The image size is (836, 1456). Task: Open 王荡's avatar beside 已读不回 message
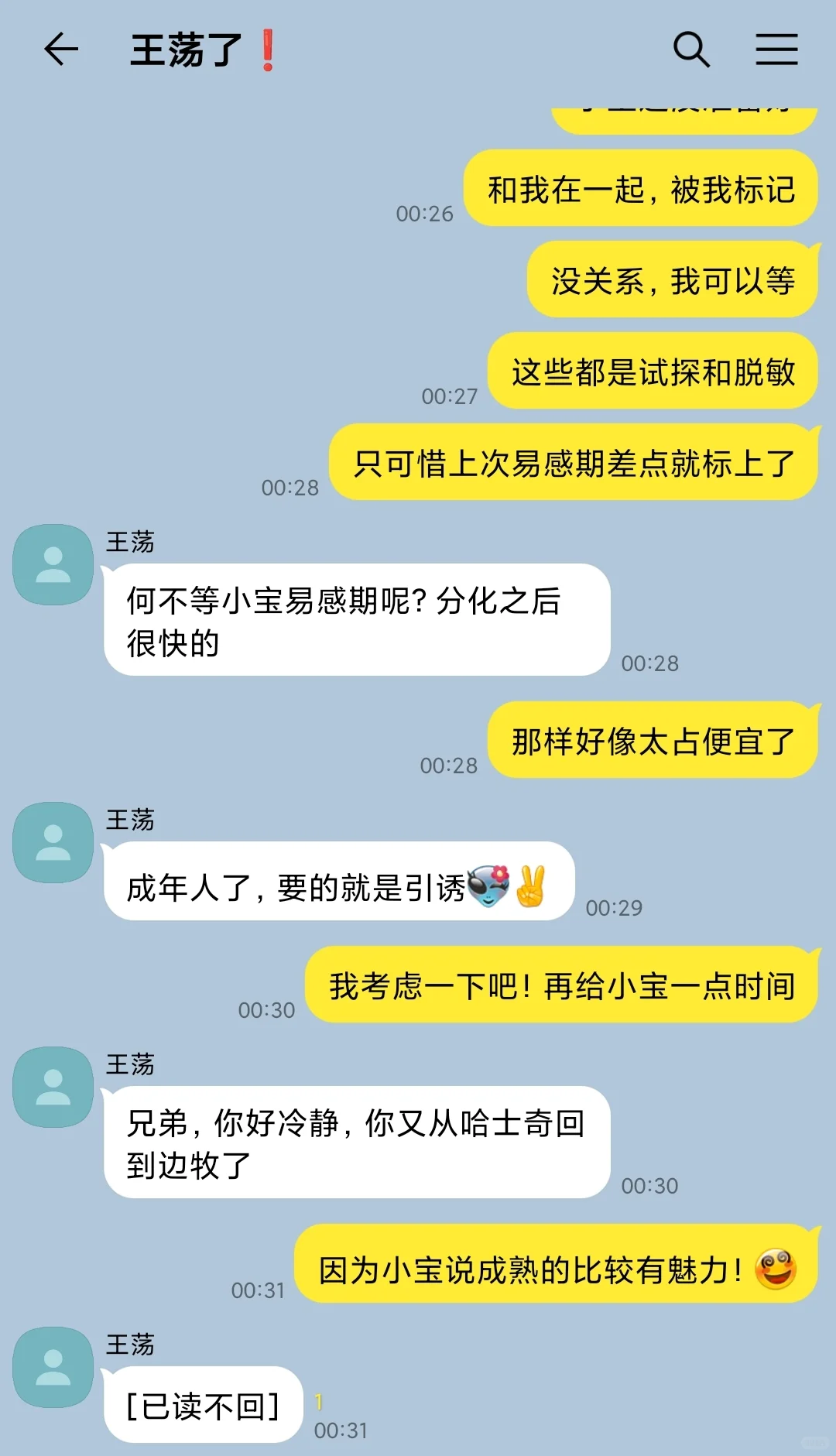pos(53,1368)
